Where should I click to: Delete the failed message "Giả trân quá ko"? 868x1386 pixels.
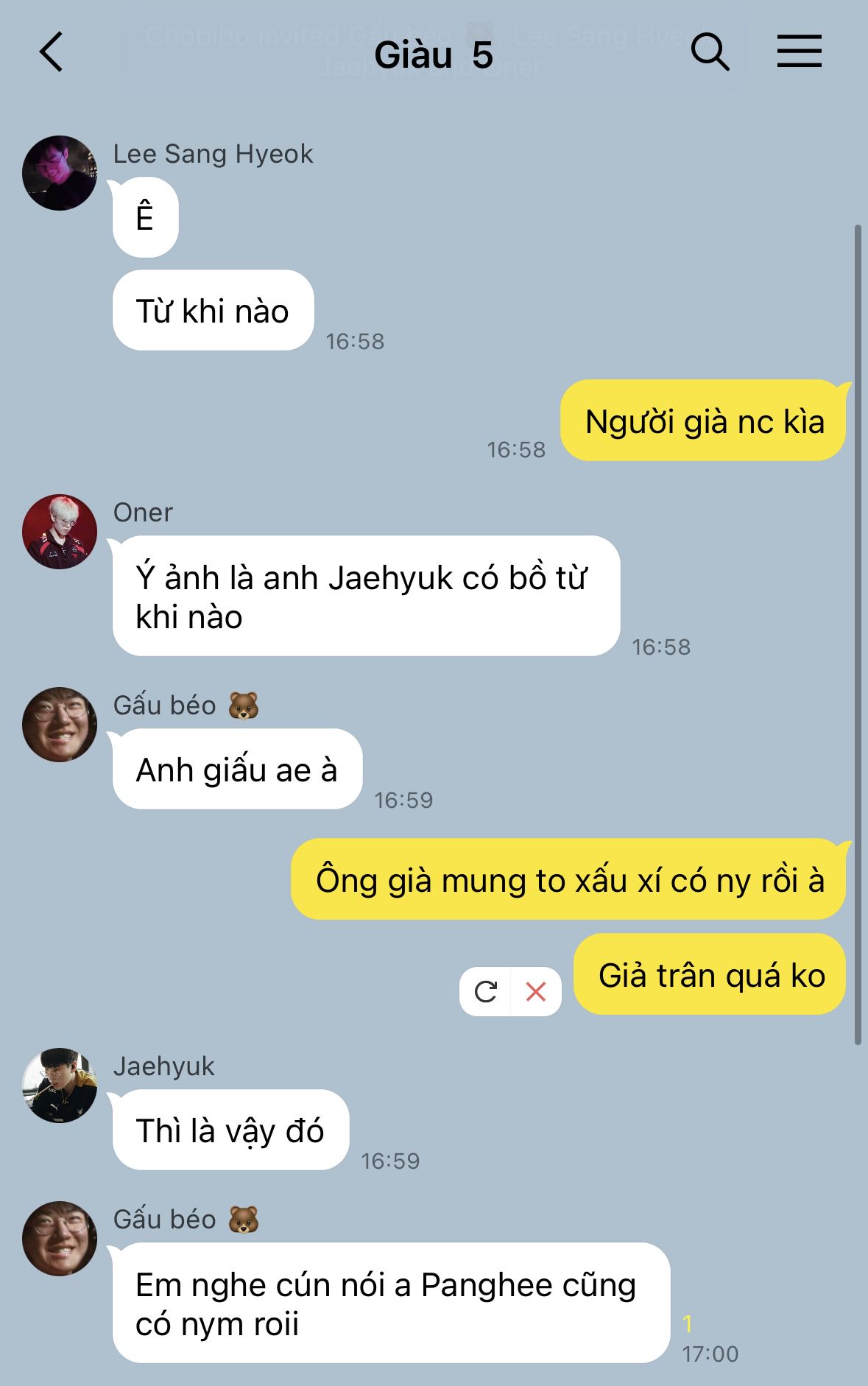pos(536,992)
